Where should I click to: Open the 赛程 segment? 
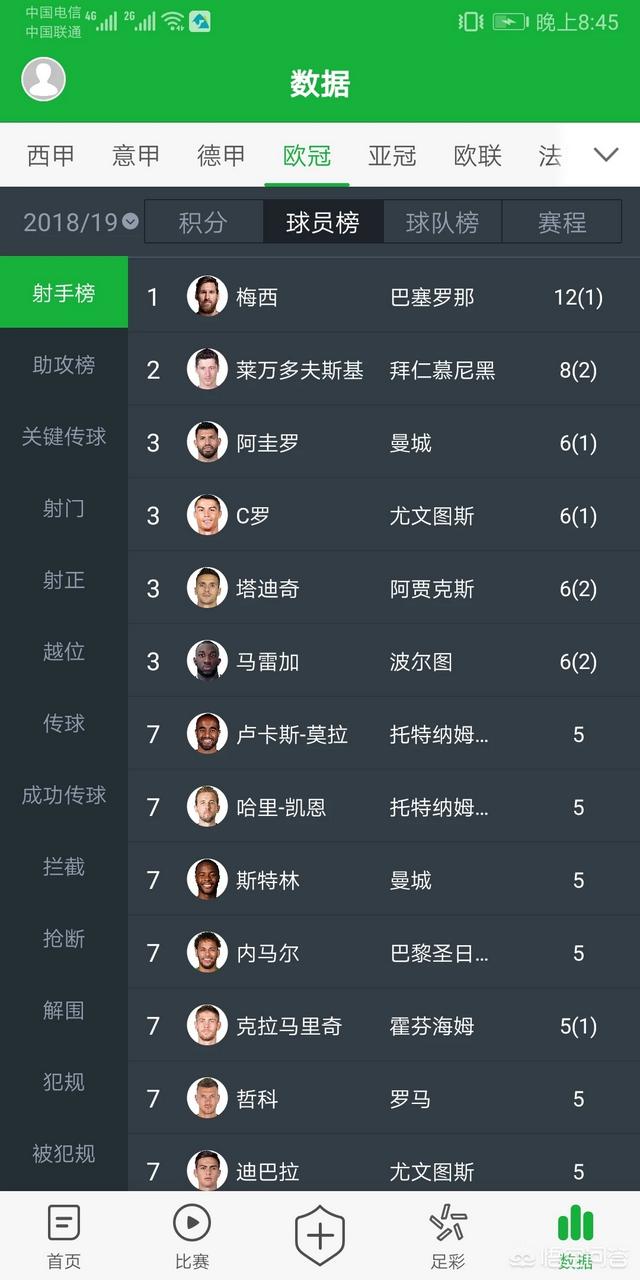click(x=562, y=222)
